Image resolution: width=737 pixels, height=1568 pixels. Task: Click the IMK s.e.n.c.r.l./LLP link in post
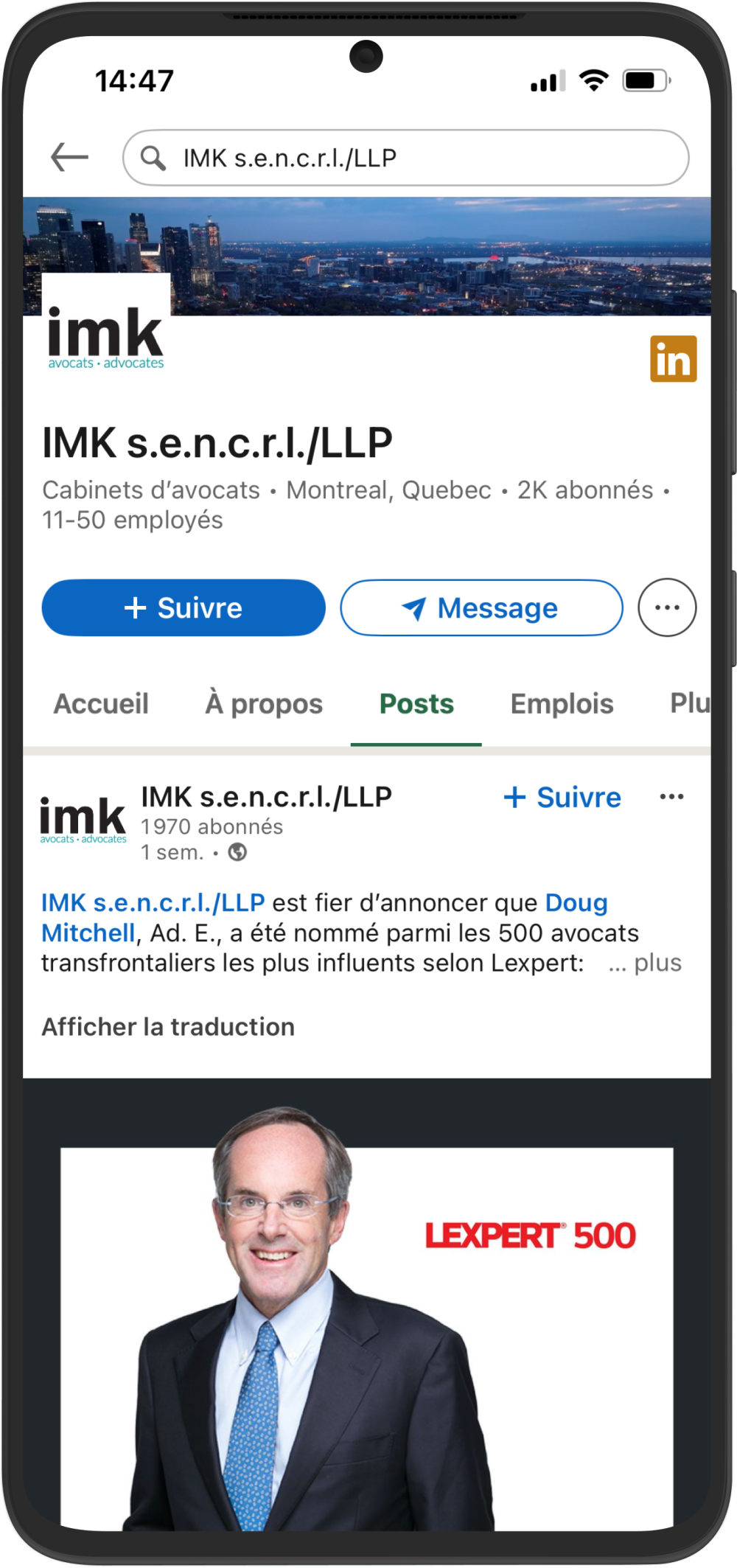point(153,902)
